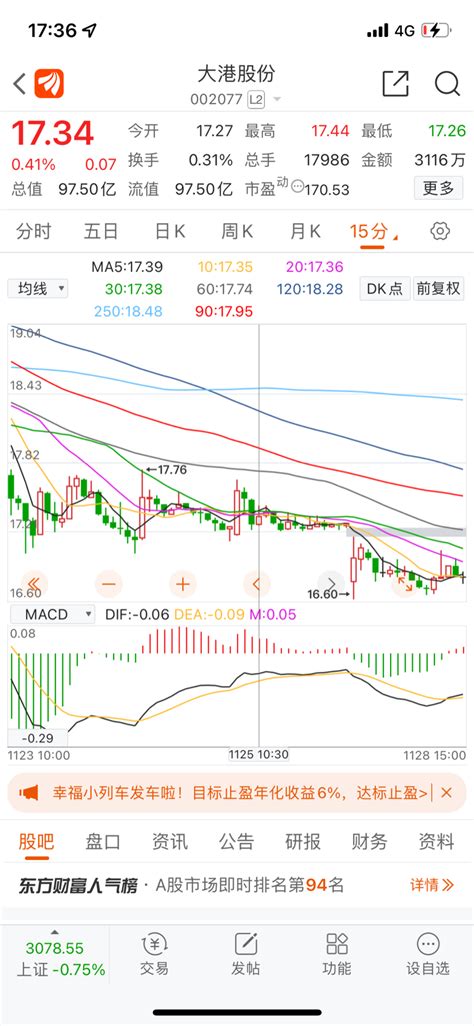Create a post with 发帖
The height and width of the screenshot is (1026, 474).
246,955
